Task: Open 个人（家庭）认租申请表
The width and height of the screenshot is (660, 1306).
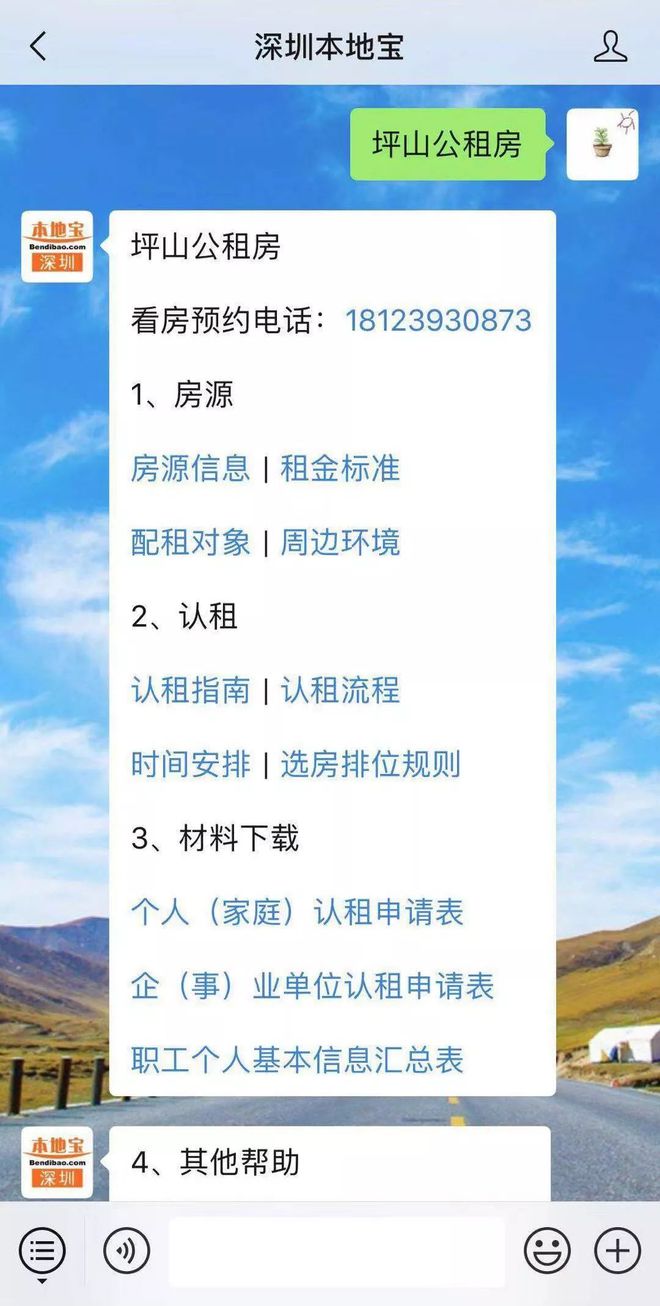Action: click(297, 912)
